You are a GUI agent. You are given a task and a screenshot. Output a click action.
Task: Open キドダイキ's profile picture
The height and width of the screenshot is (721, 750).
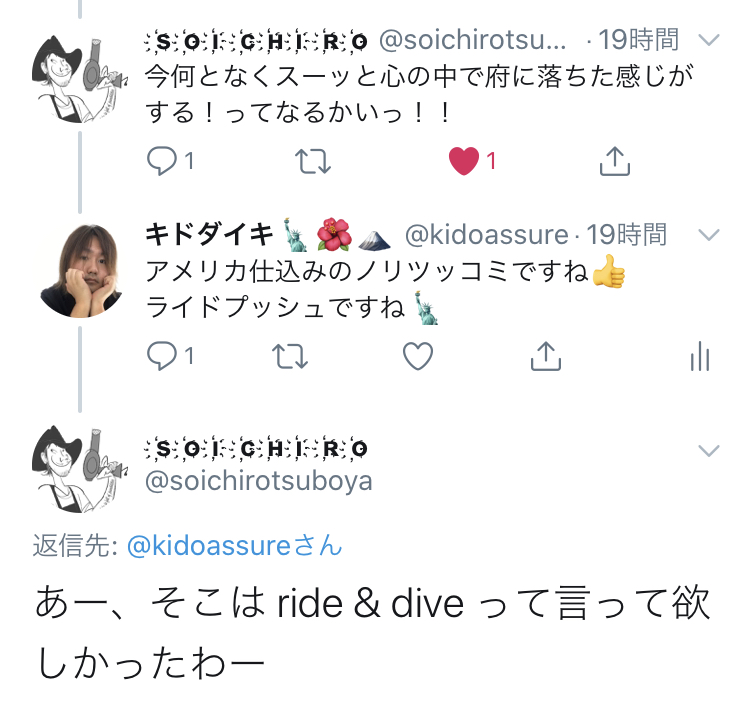coord(81,270)
